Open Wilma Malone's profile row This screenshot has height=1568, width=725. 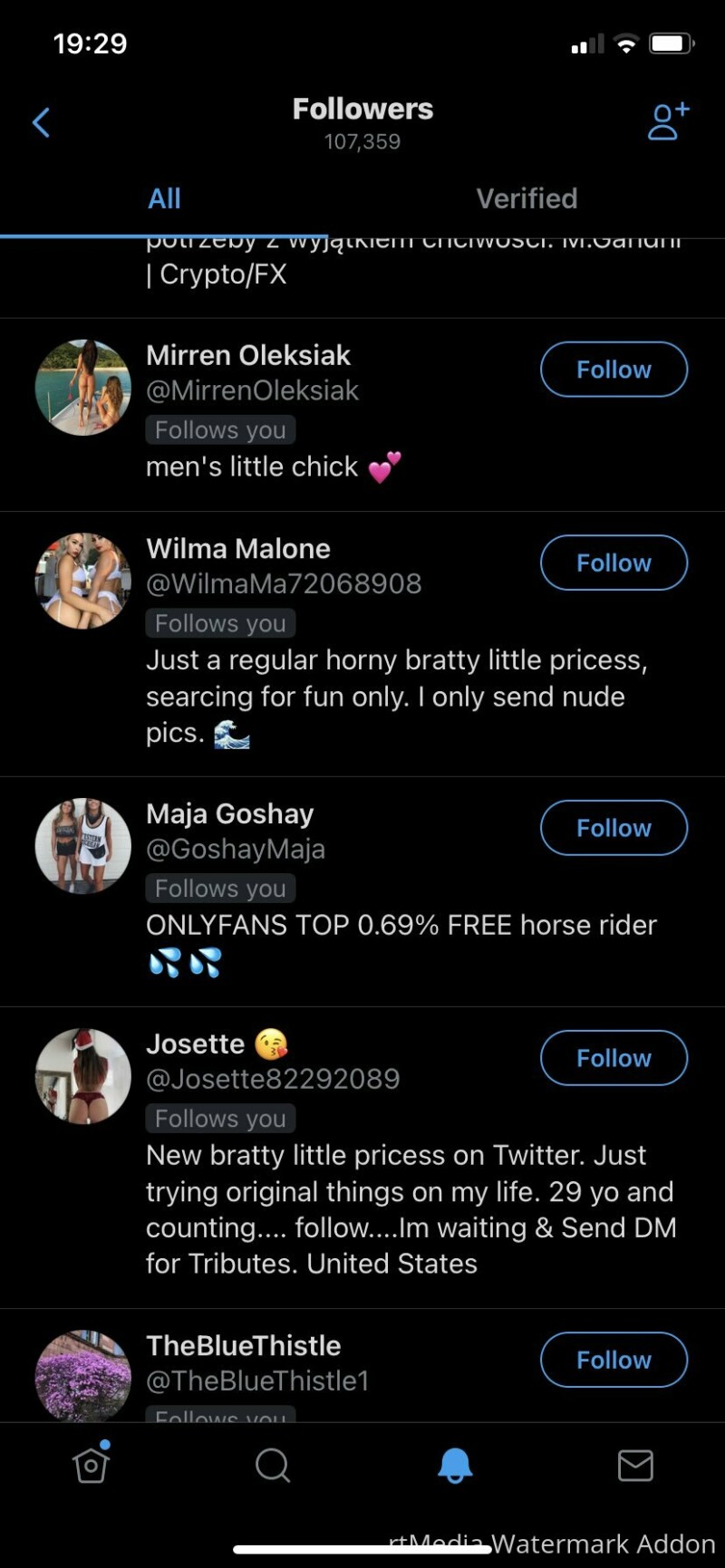[x=362, y=644]
